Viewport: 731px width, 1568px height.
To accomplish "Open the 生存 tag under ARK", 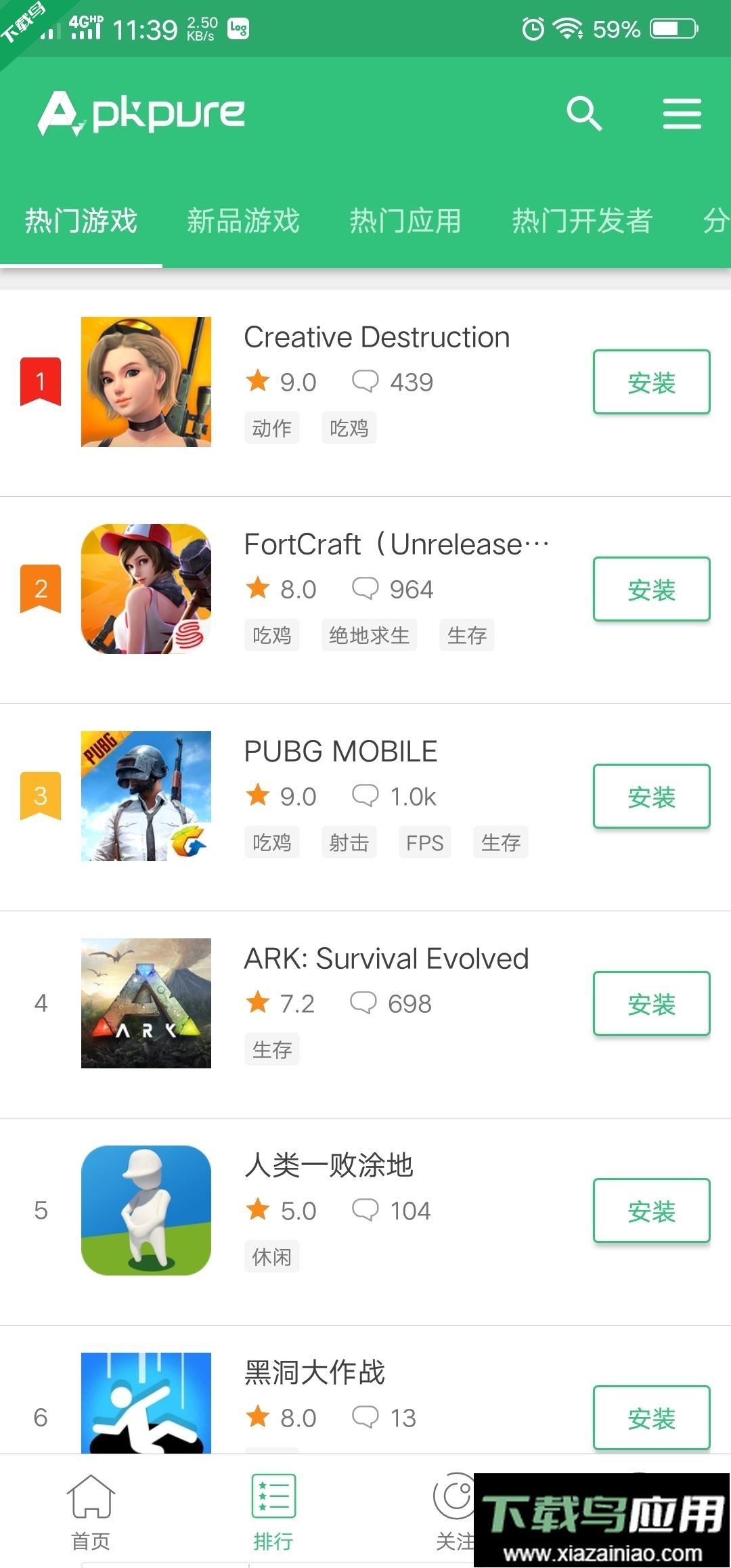I will 271,1049.
